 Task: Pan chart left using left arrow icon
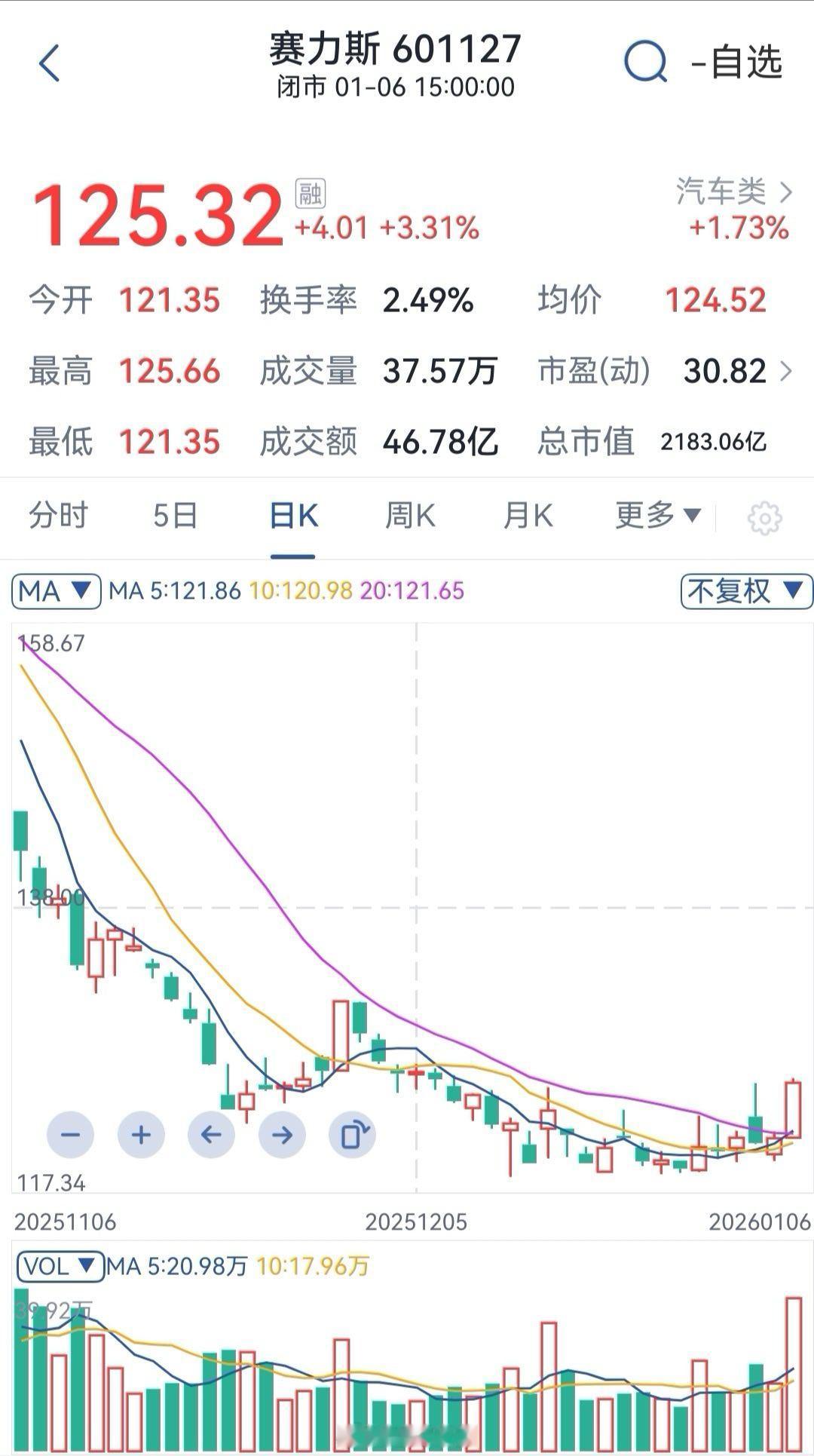(x=211, y=1135)
